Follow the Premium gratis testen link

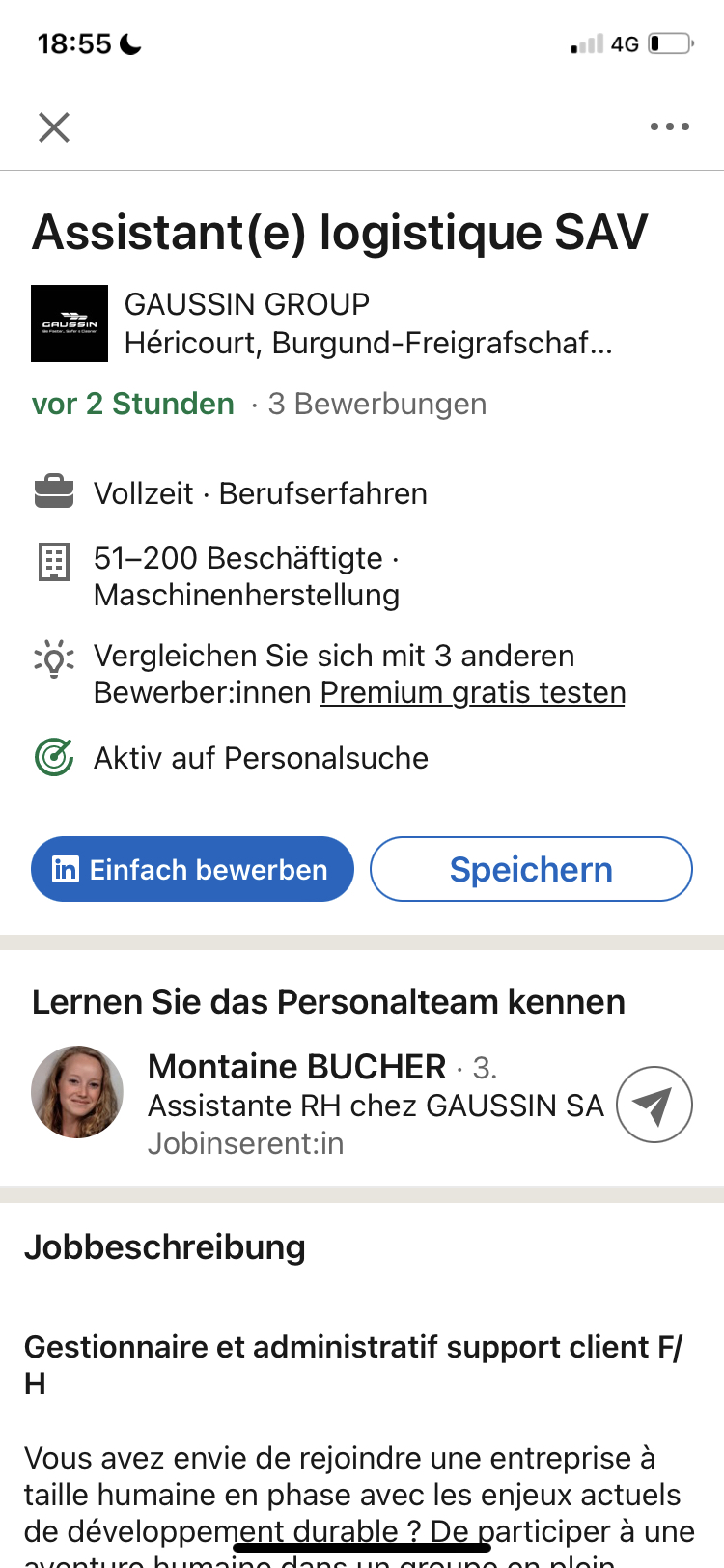473,693
